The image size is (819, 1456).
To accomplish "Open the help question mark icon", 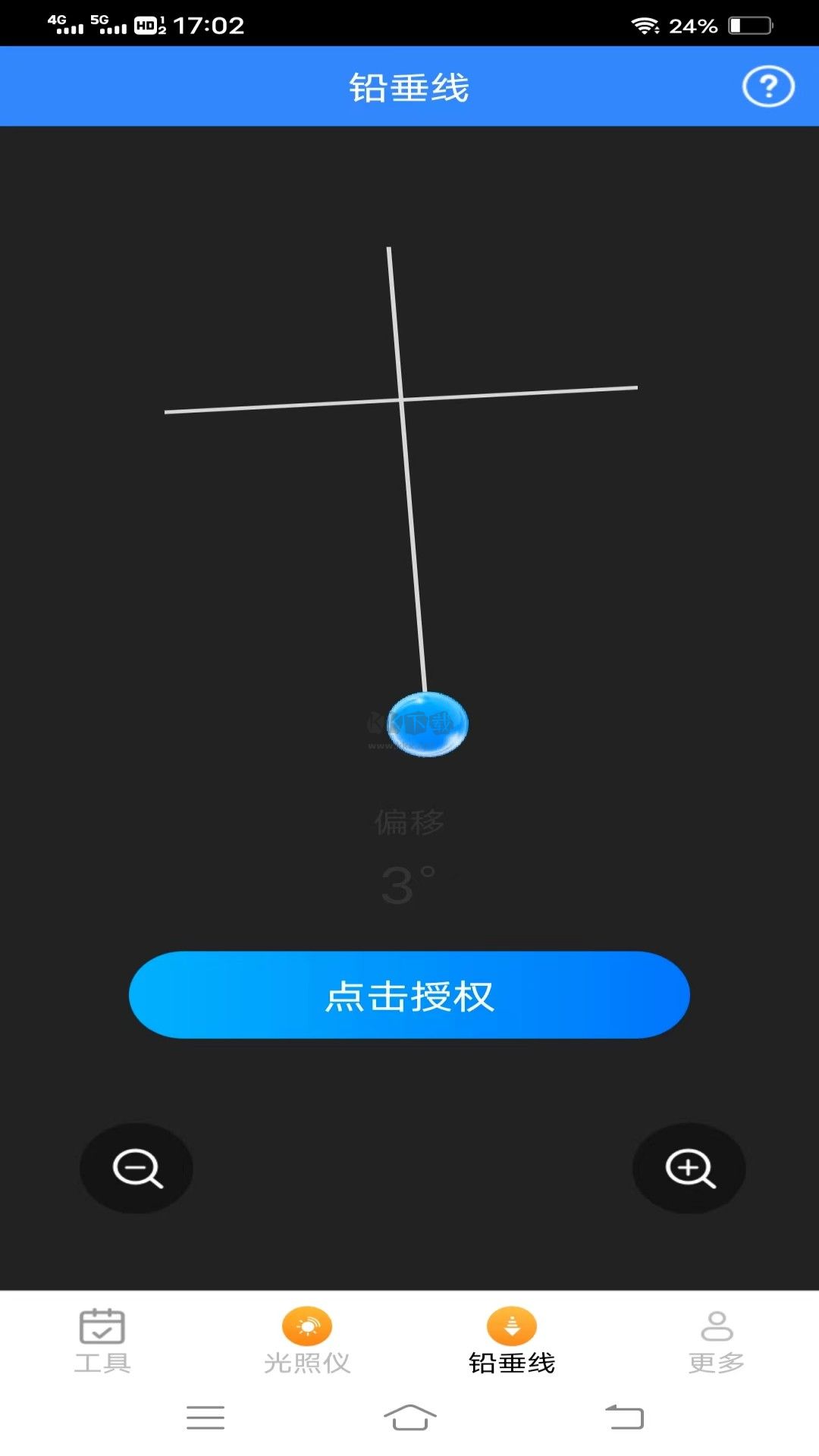I will pos(768,86).
